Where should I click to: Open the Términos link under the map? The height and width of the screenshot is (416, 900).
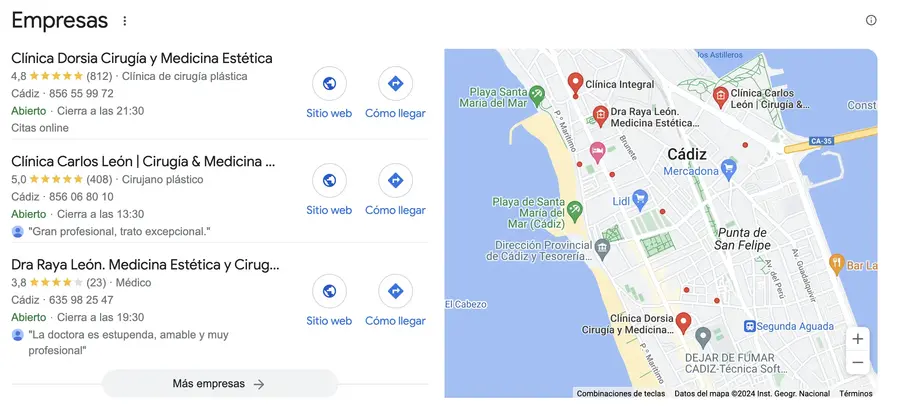(x=856, y=394)
